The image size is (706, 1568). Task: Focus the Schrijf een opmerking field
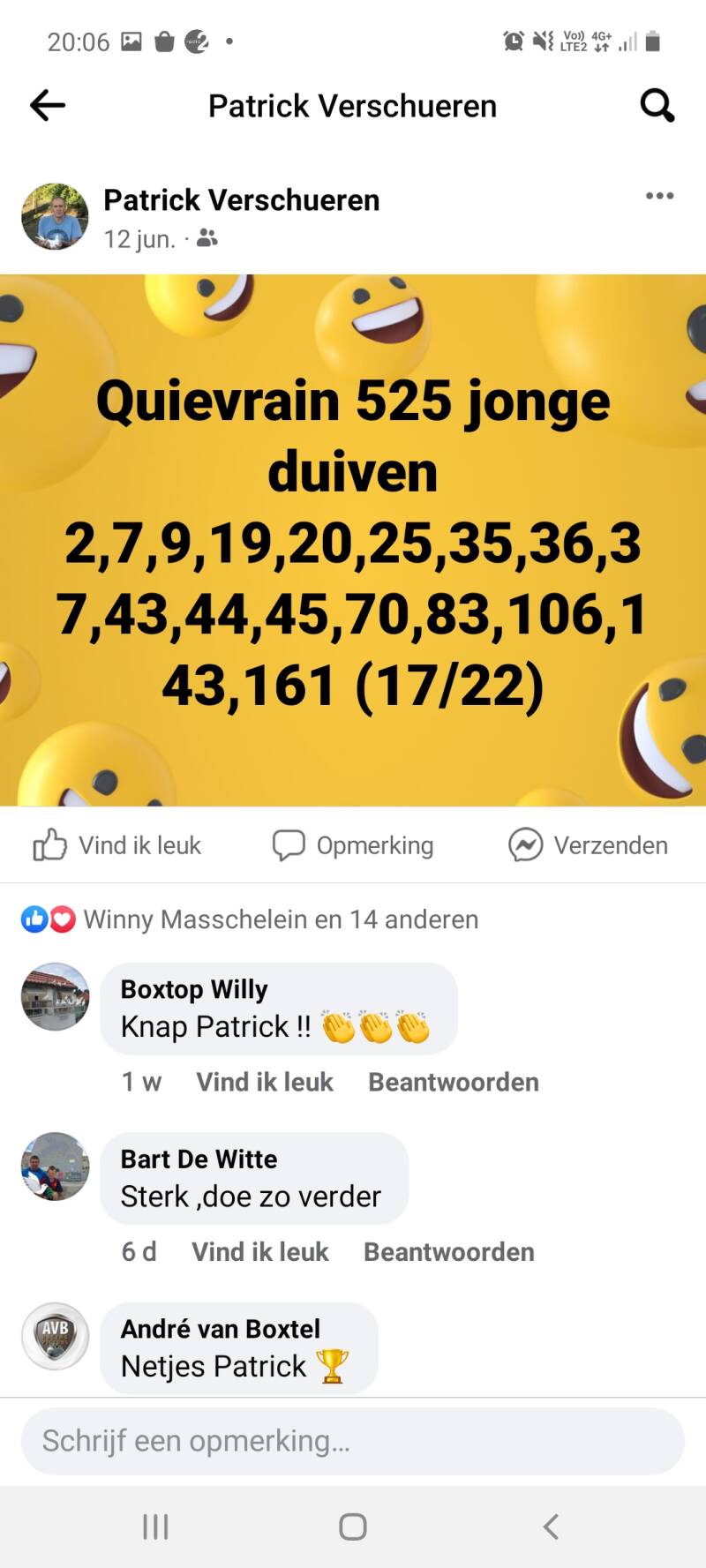[353, 1441]
